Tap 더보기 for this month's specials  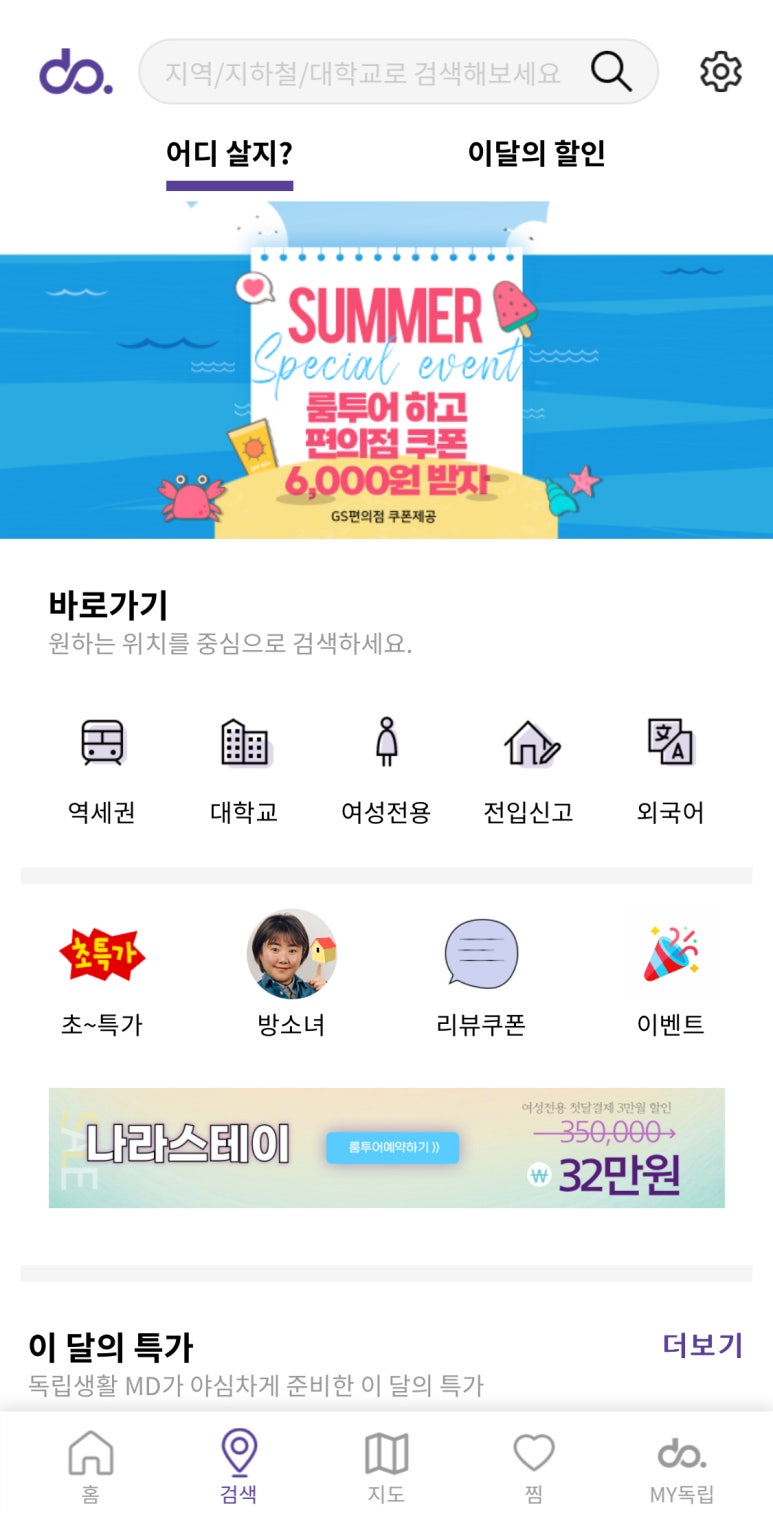pyautogui.click(x=703, y=1345)
